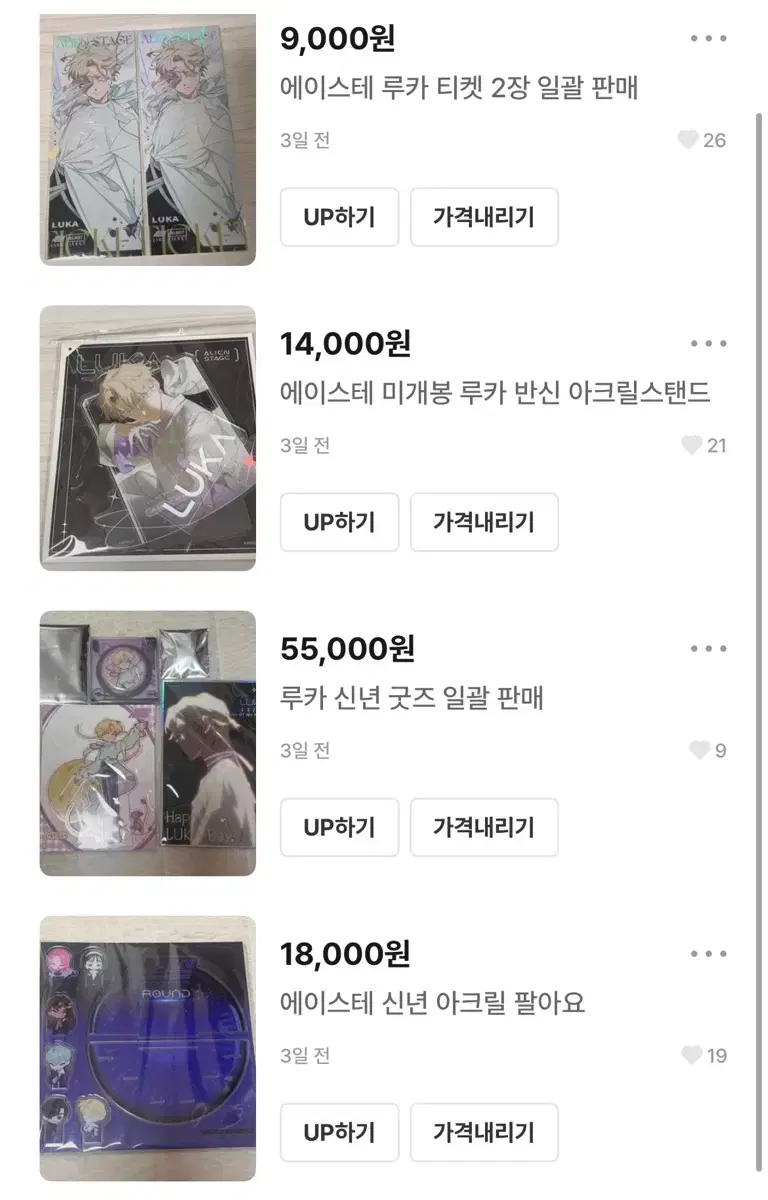Open the three-dot menu on the 18,000원 listing
This screenshot has width=768, height=1200.
(709, 955)
